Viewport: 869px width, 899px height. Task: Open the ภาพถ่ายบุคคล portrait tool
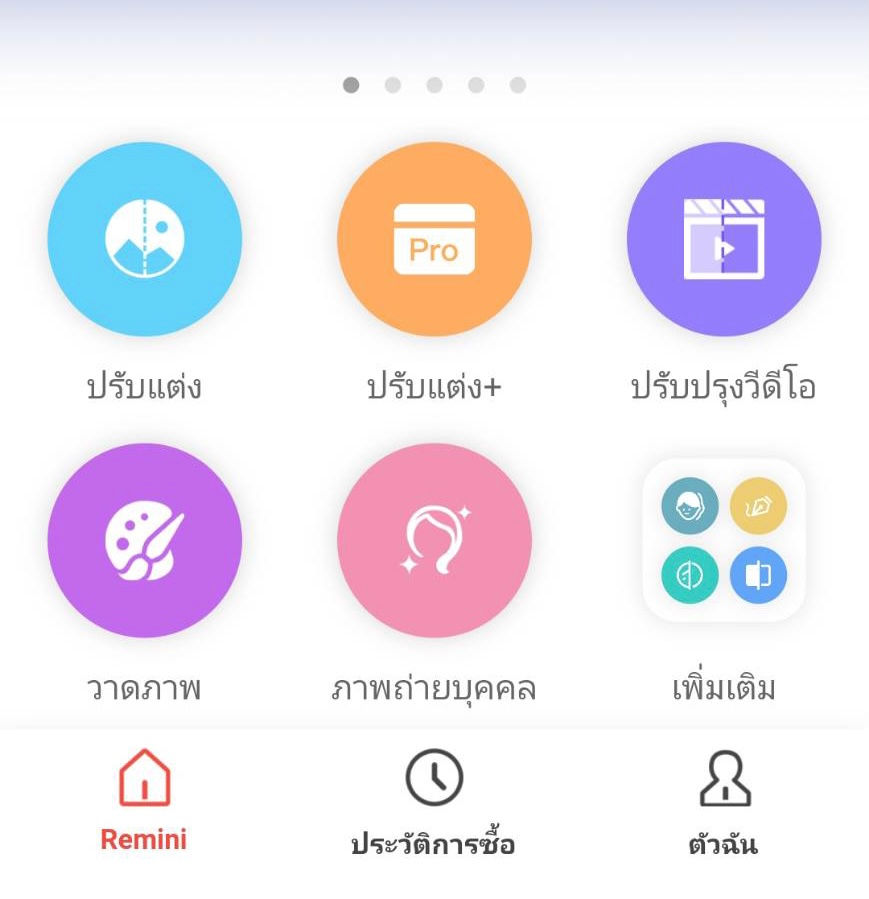(x=434, y=540)
